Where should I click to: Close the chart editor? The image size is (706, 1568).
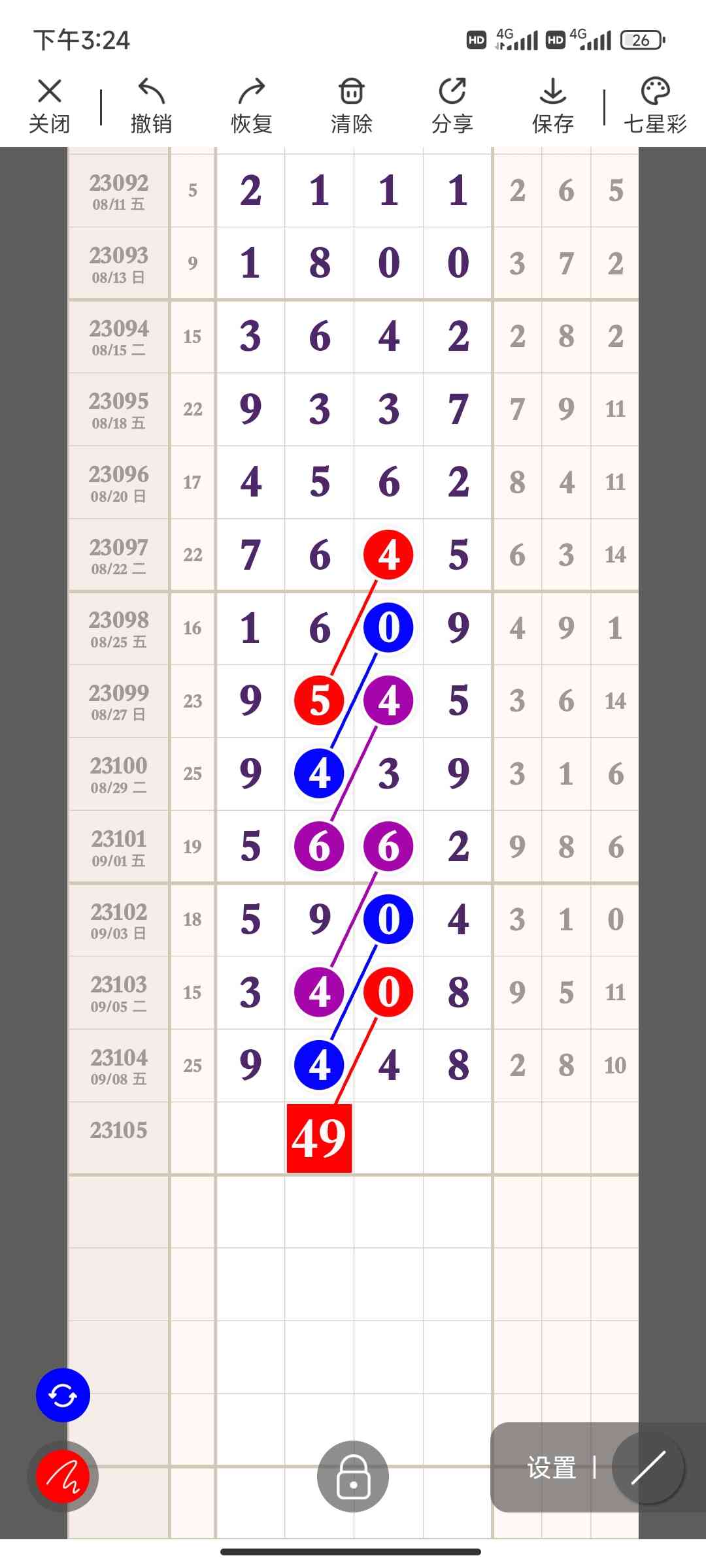pyautogui.click(x=49, y=106)
